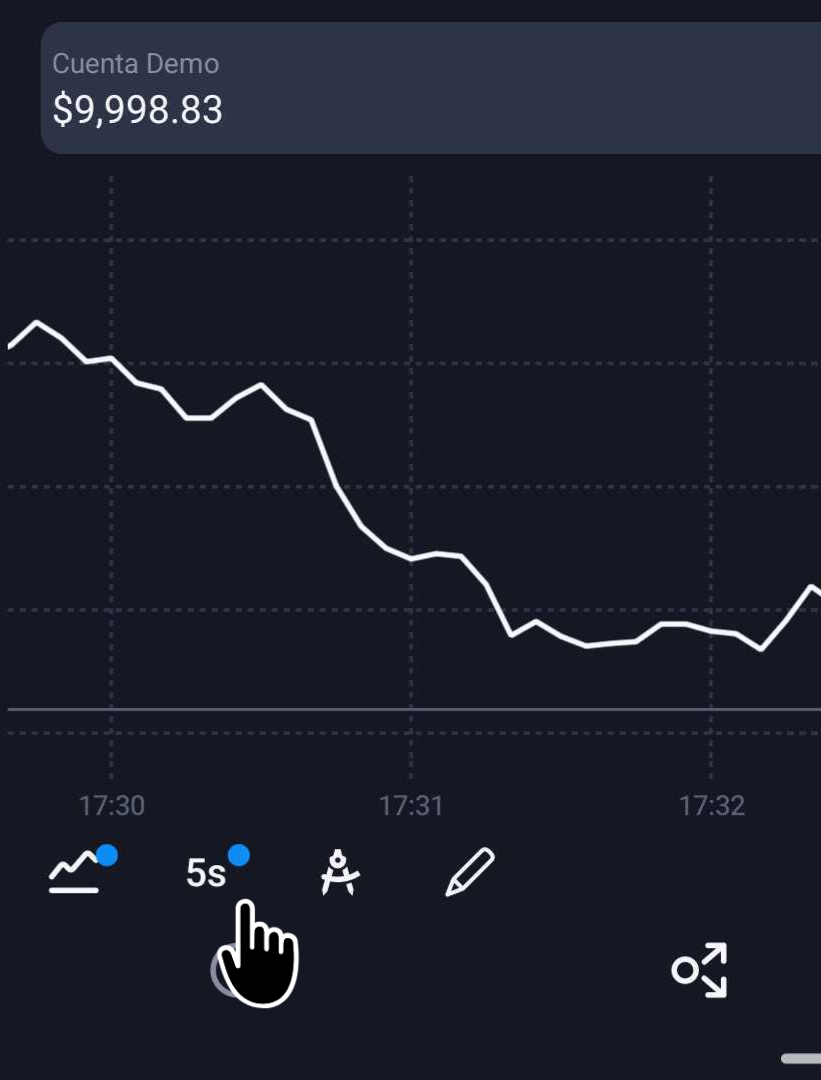The height and width of the screenshot is (1080, 821).
Task: Select the pencil drawing tool
Action: [x=469, y=872]
